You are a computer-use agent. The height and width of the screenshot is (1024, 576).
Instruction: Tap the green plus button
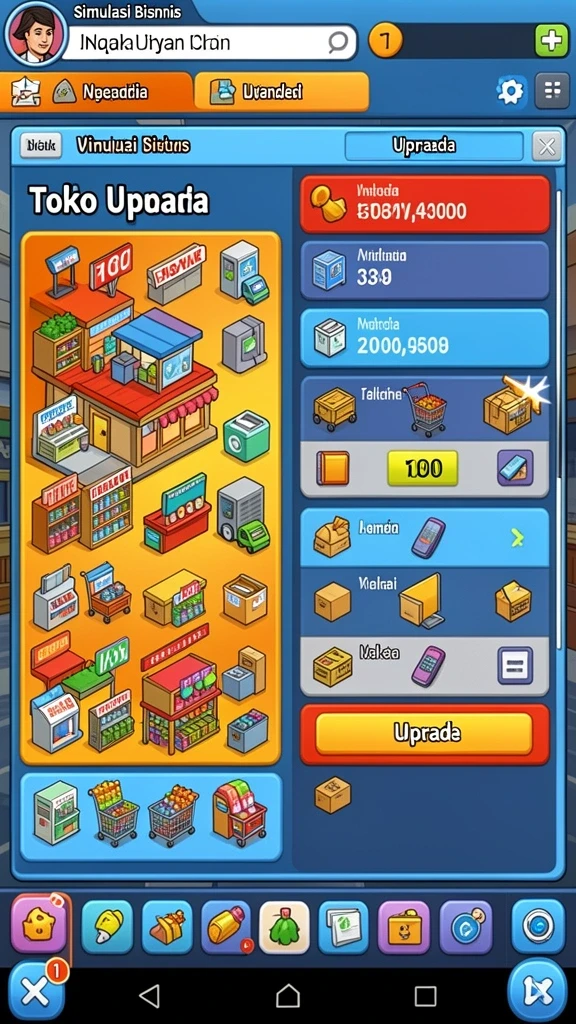tap(552, 41)
